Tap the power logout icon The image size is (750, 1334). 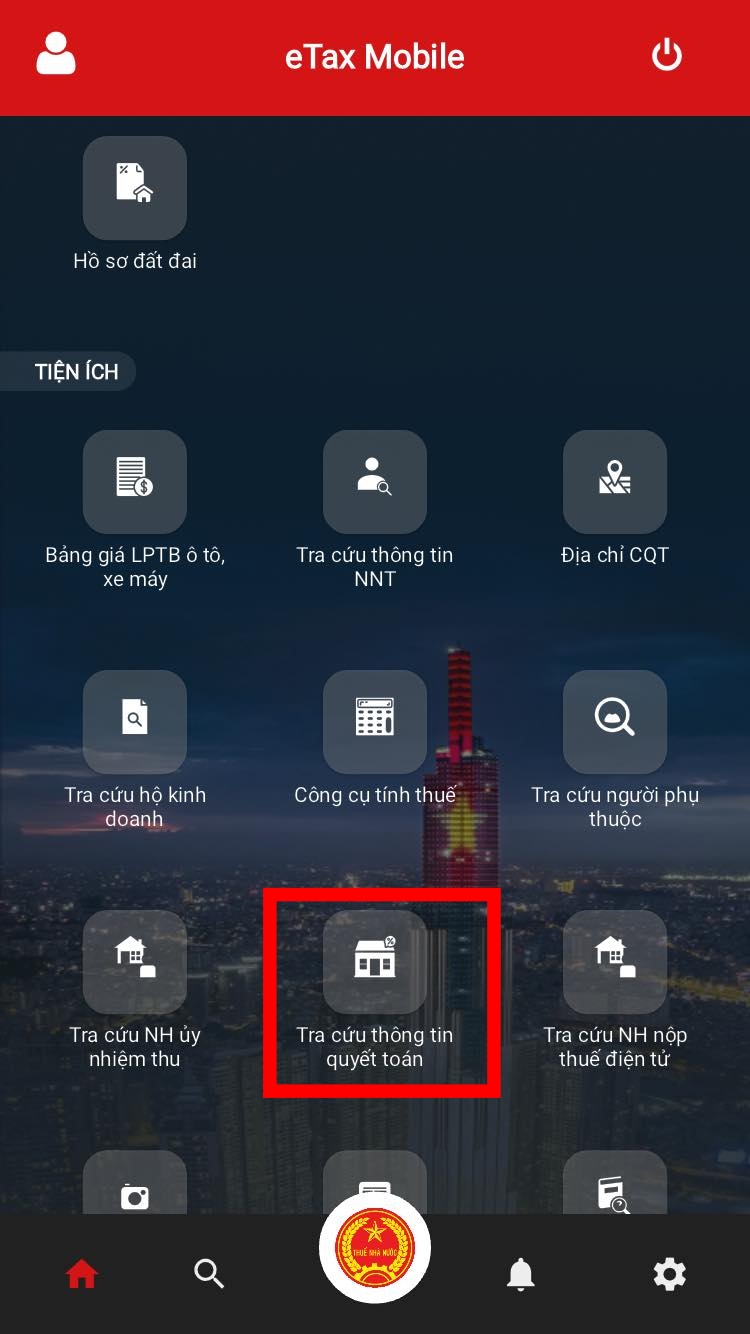(667, 55)
